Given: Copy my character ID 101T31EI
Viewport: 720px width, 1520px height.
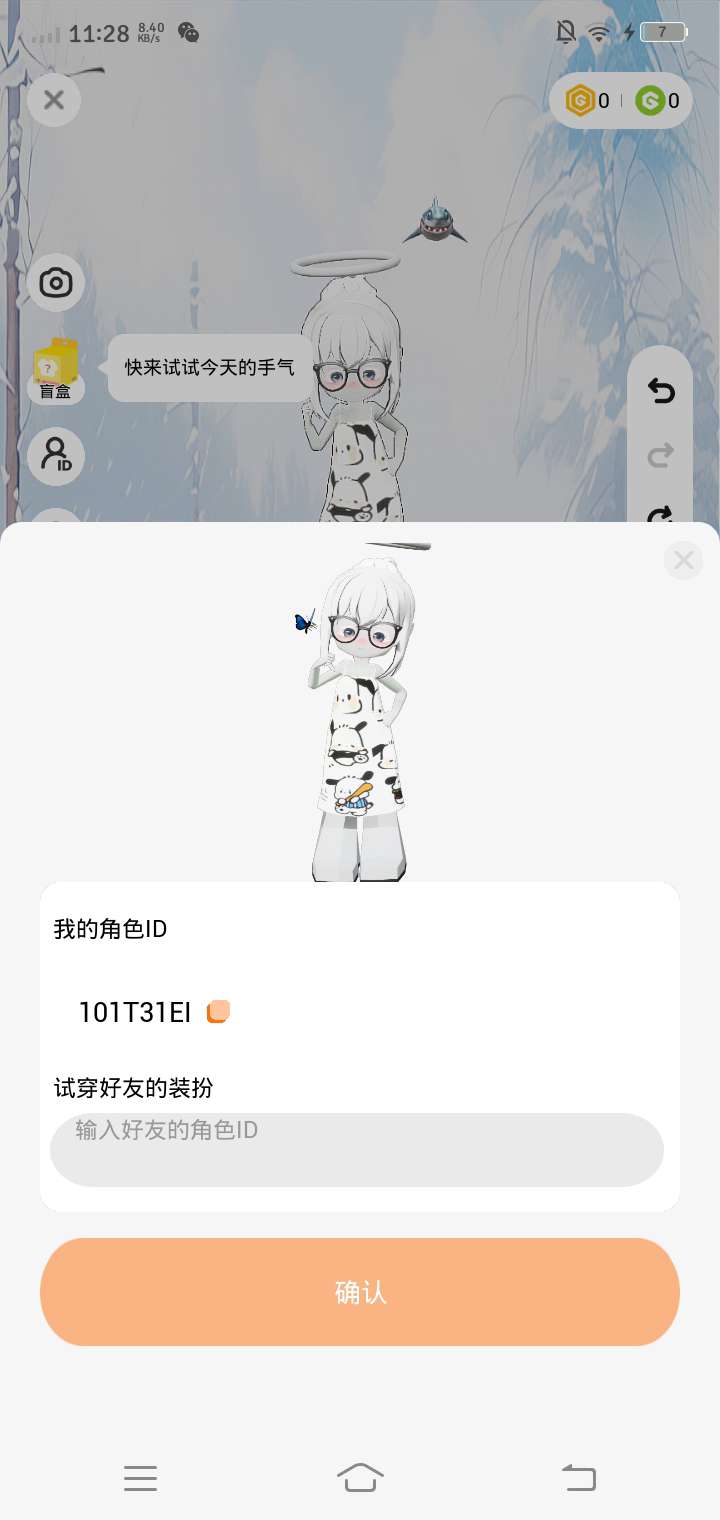Looking at the screenshot, I should pyautogui.click(x=218, y=1012).
